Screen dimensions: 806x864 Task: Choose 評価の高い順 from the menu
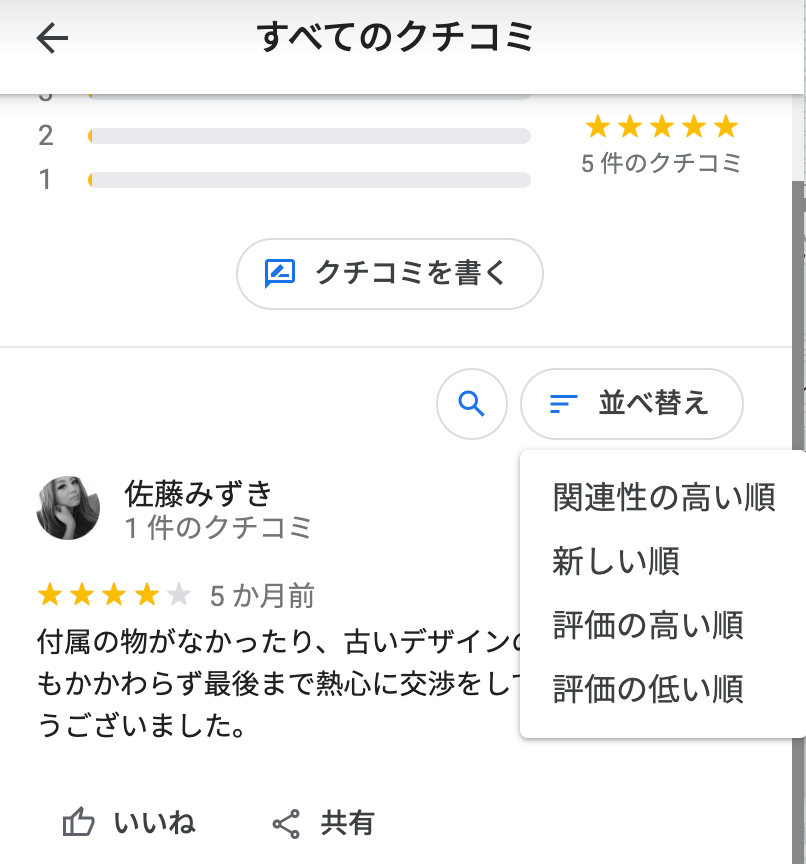tap(647, 625)
